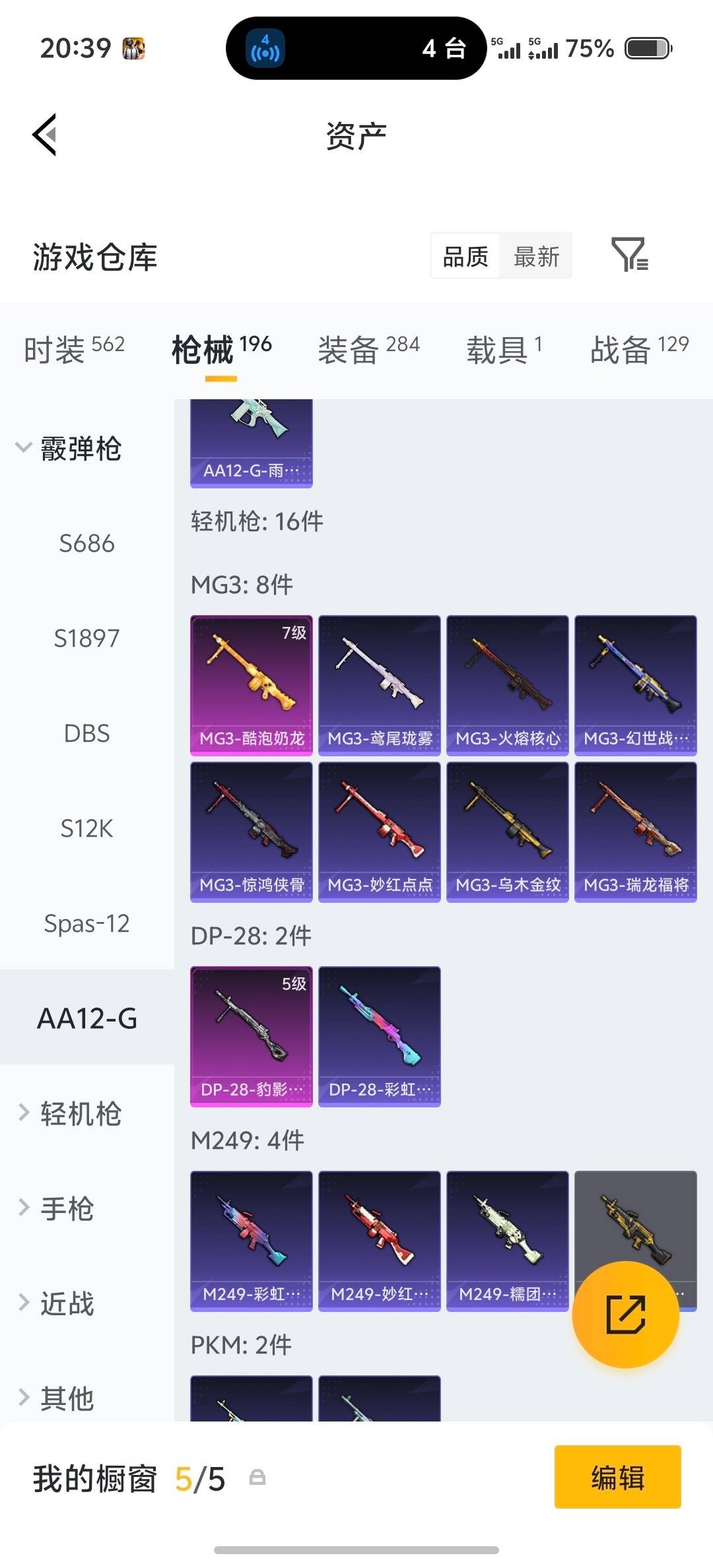Image resolution: width=713 pixels, height=1568 pixels.
Task: Open the AA12-G-雨 weapon skin card
Action: point(252,440)
